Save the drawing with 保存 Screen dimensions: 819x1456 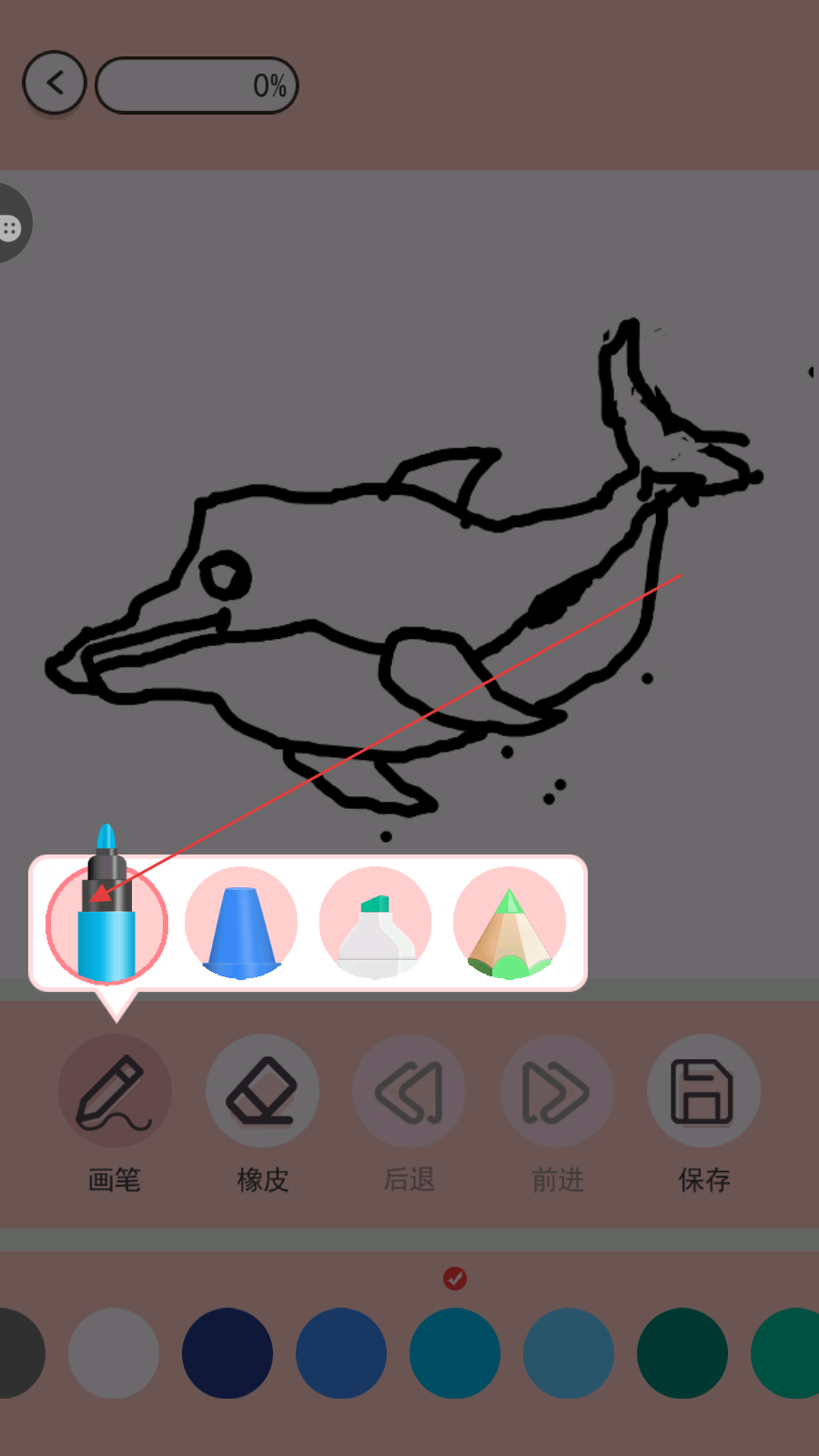point(703,1090)
